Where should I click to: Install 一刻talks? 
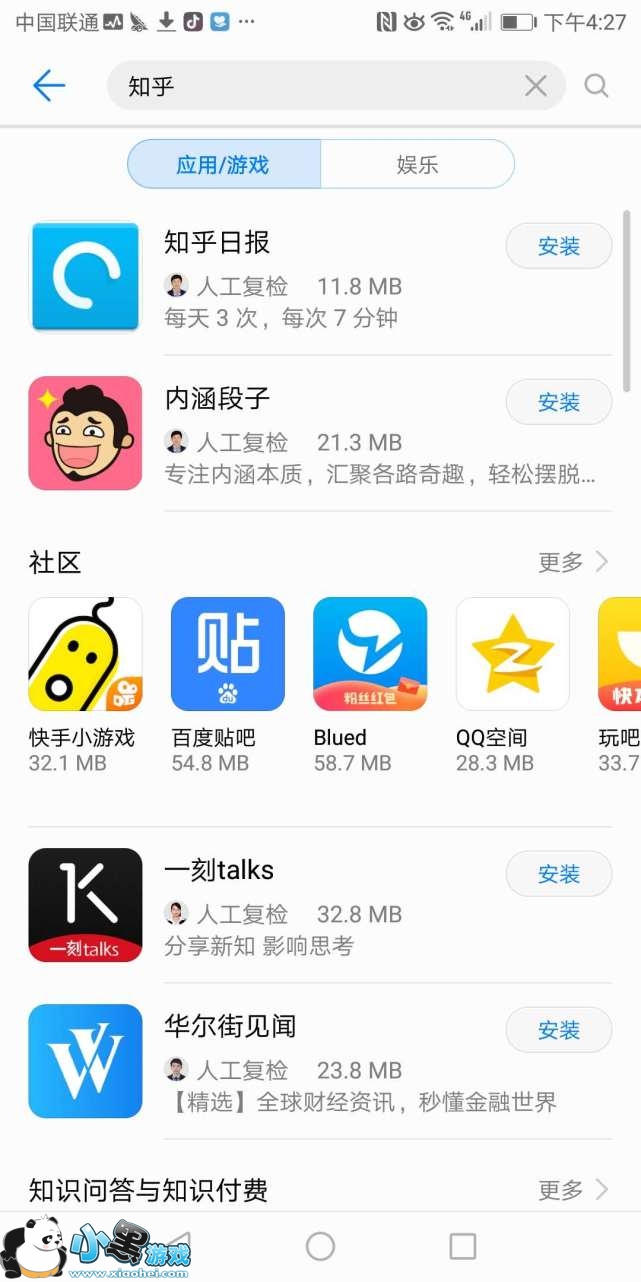tap(558, 874)
